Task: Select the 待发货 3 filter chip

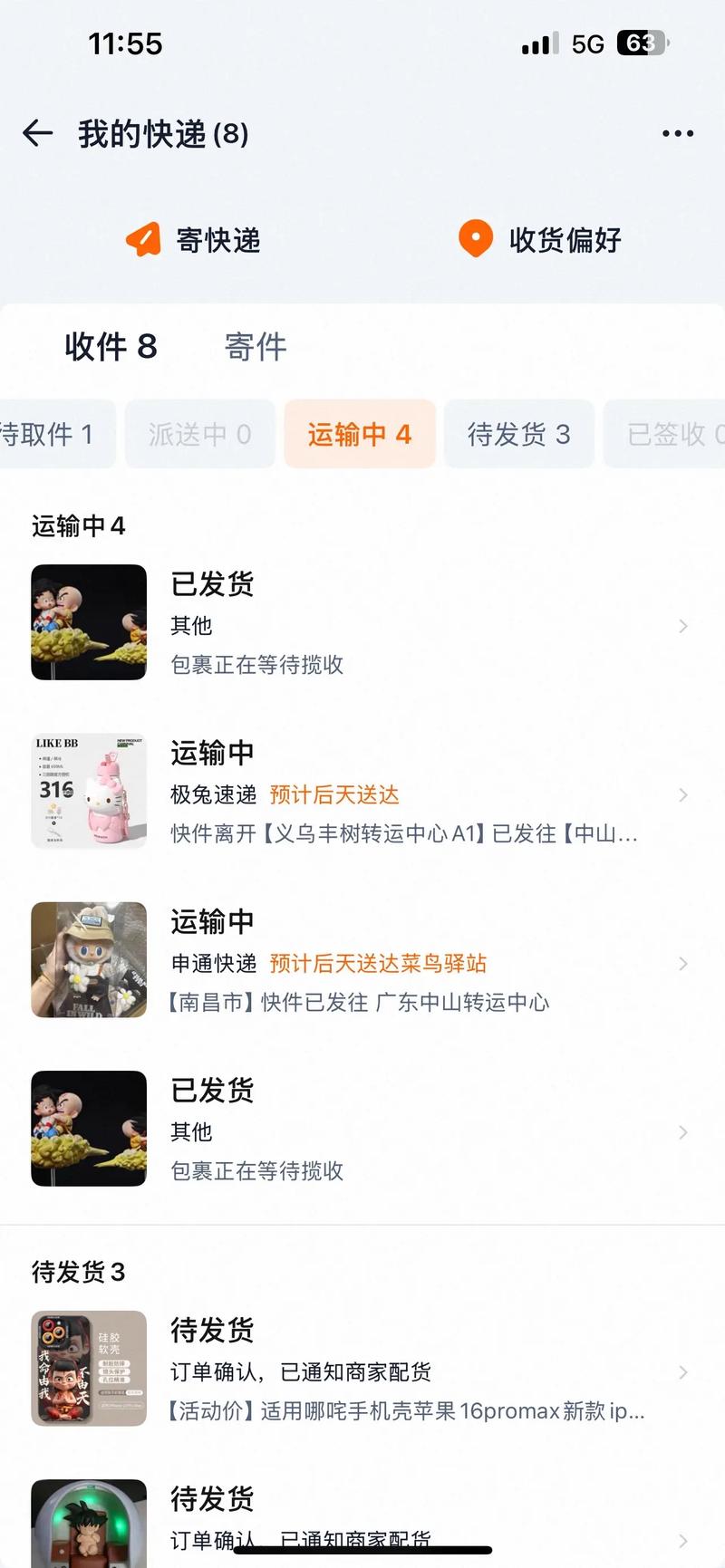Action: click(518, 434)
